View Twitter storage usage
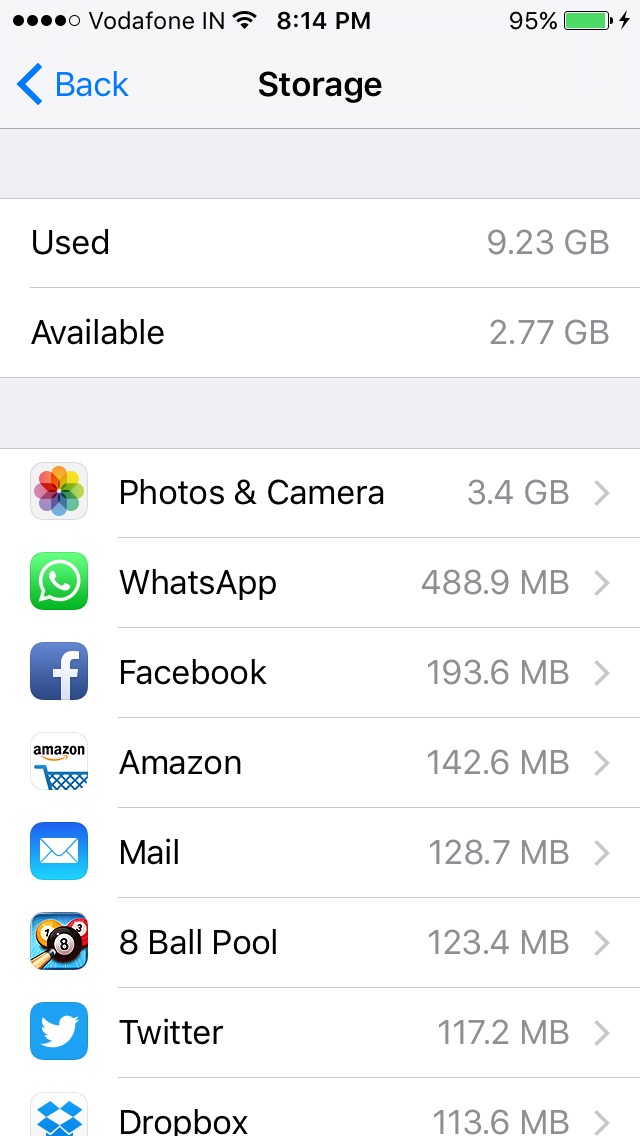This screenshot has width=640, height=1136. coord(320,1032)
